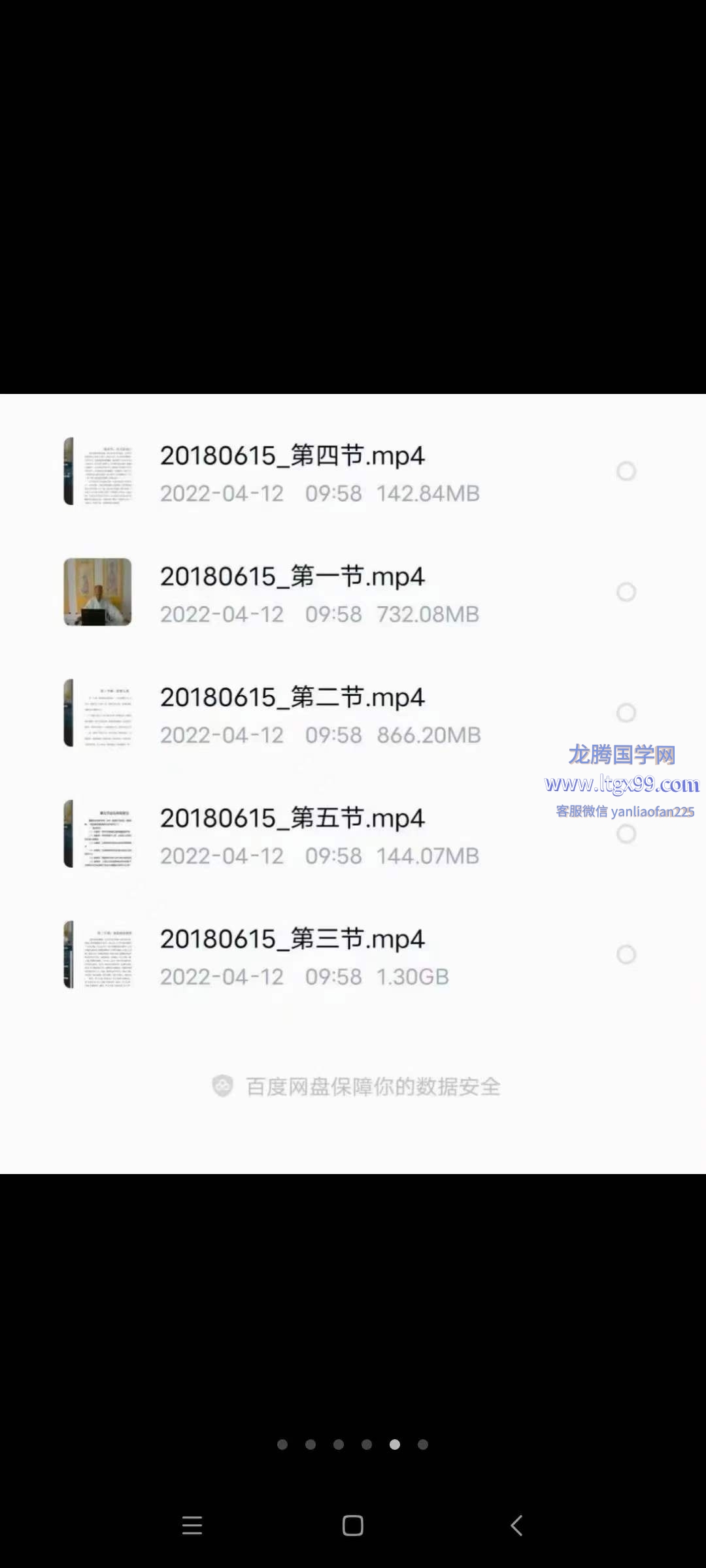Return home with the system home button
706x1568 pixels.
pos(353,1526)
